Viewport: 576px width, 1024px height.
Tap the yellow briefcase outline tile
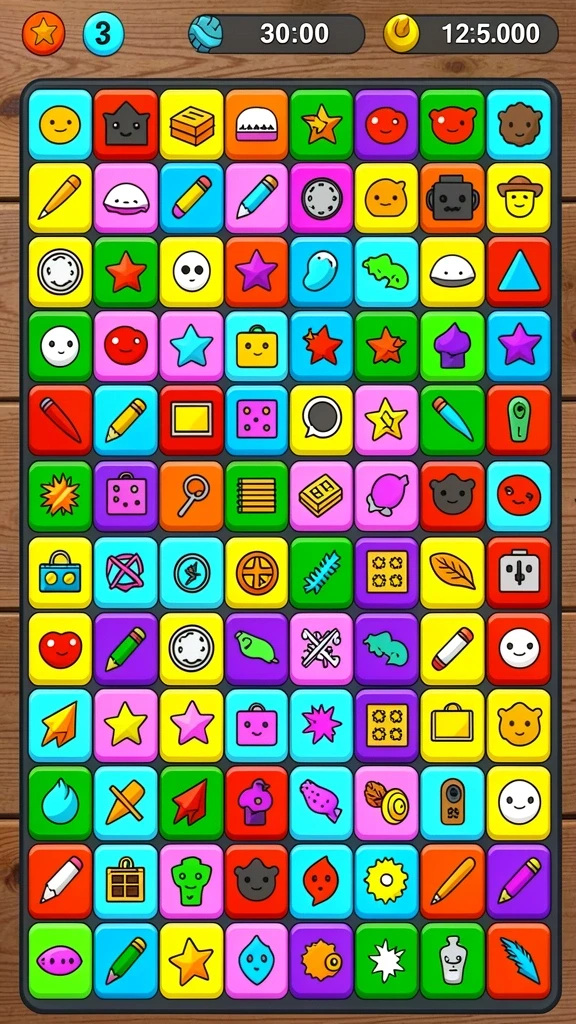click(x=453, y=725)
